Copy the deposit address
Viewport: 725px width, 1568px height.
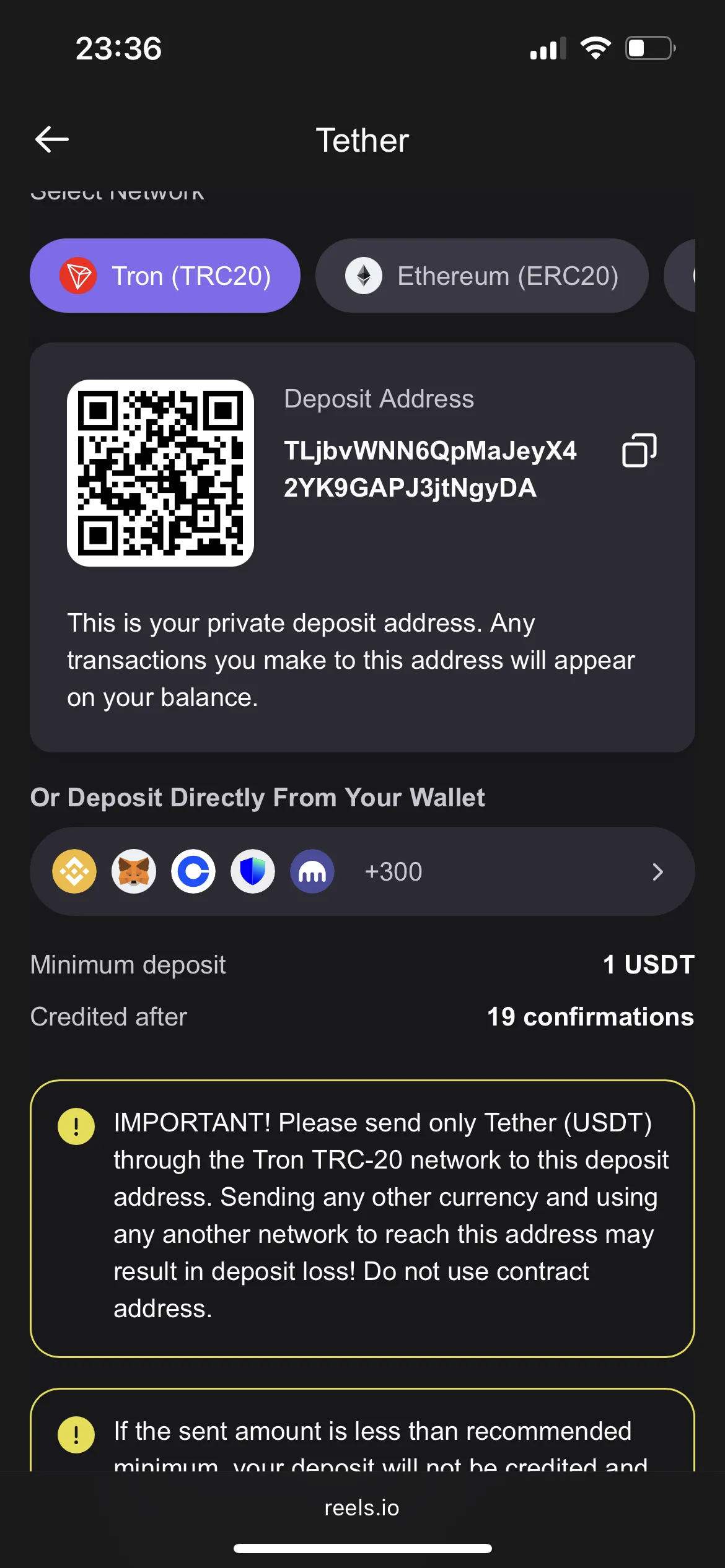click(639, 450)
